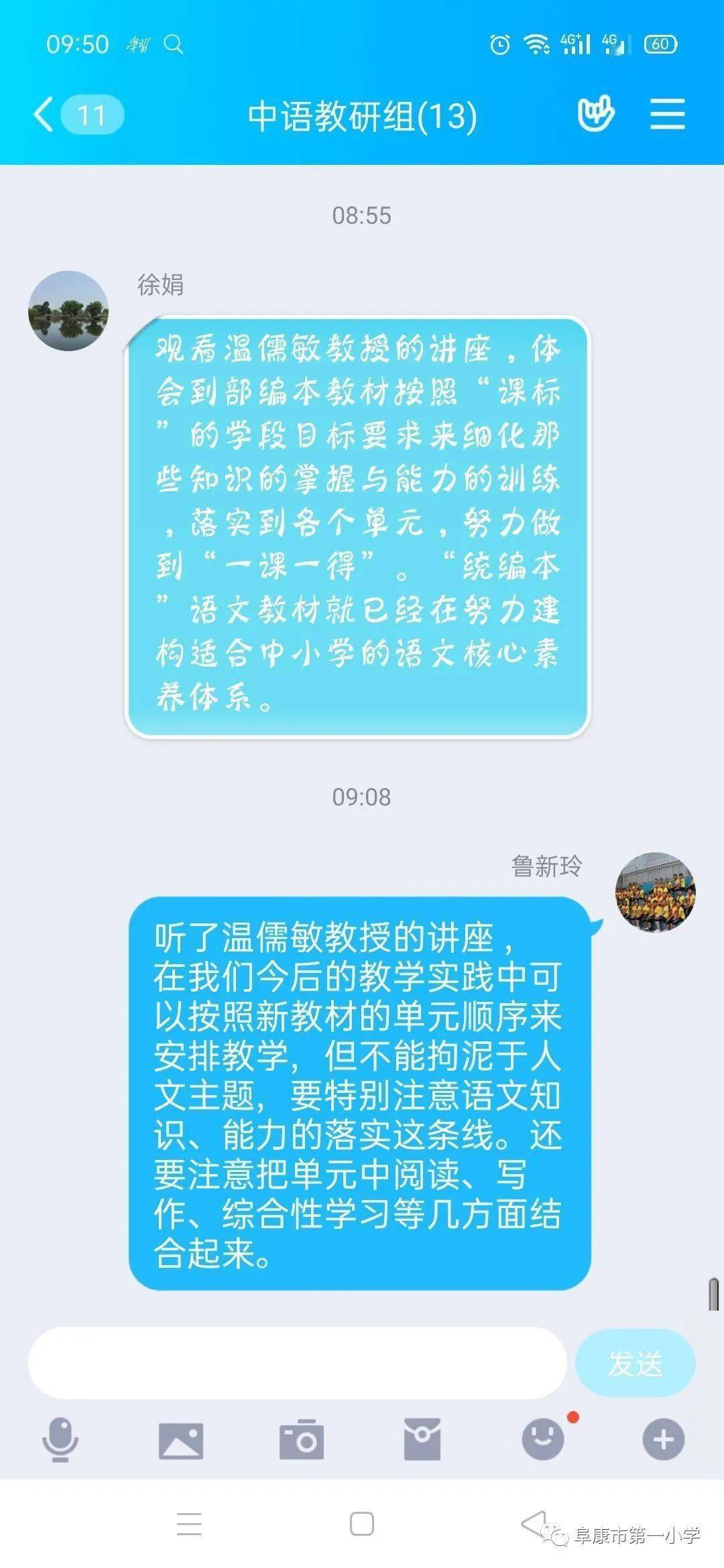
Task: Tap the 发送 send button
Action: pyautogui.click(x=636, y=1363)
